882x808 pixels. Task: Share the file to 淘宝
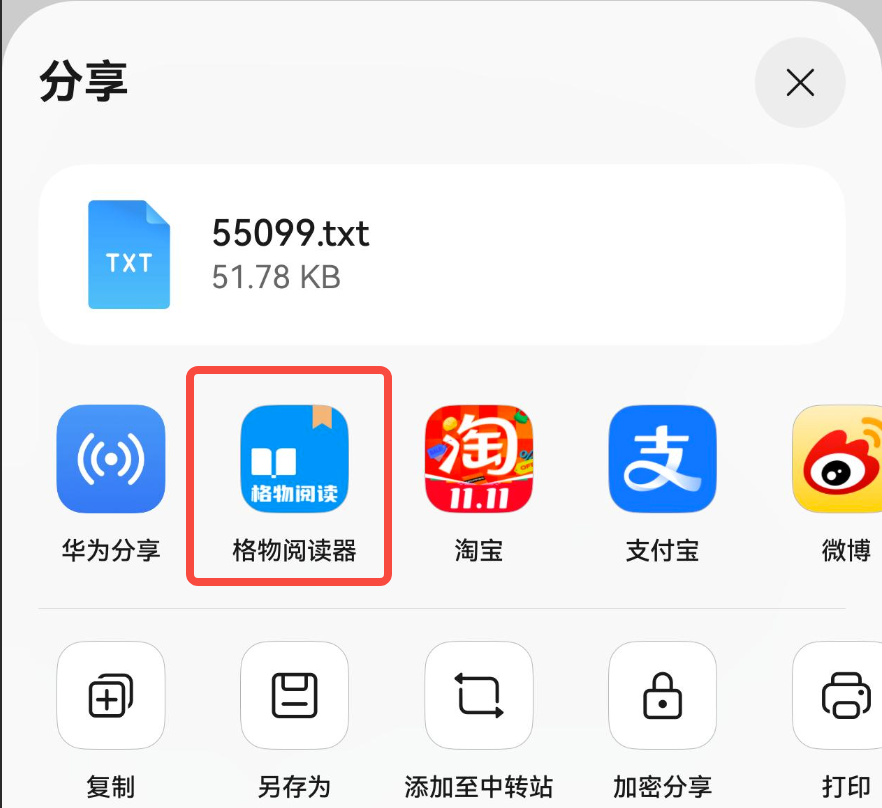pyautogui.click(x=478, y=459)
